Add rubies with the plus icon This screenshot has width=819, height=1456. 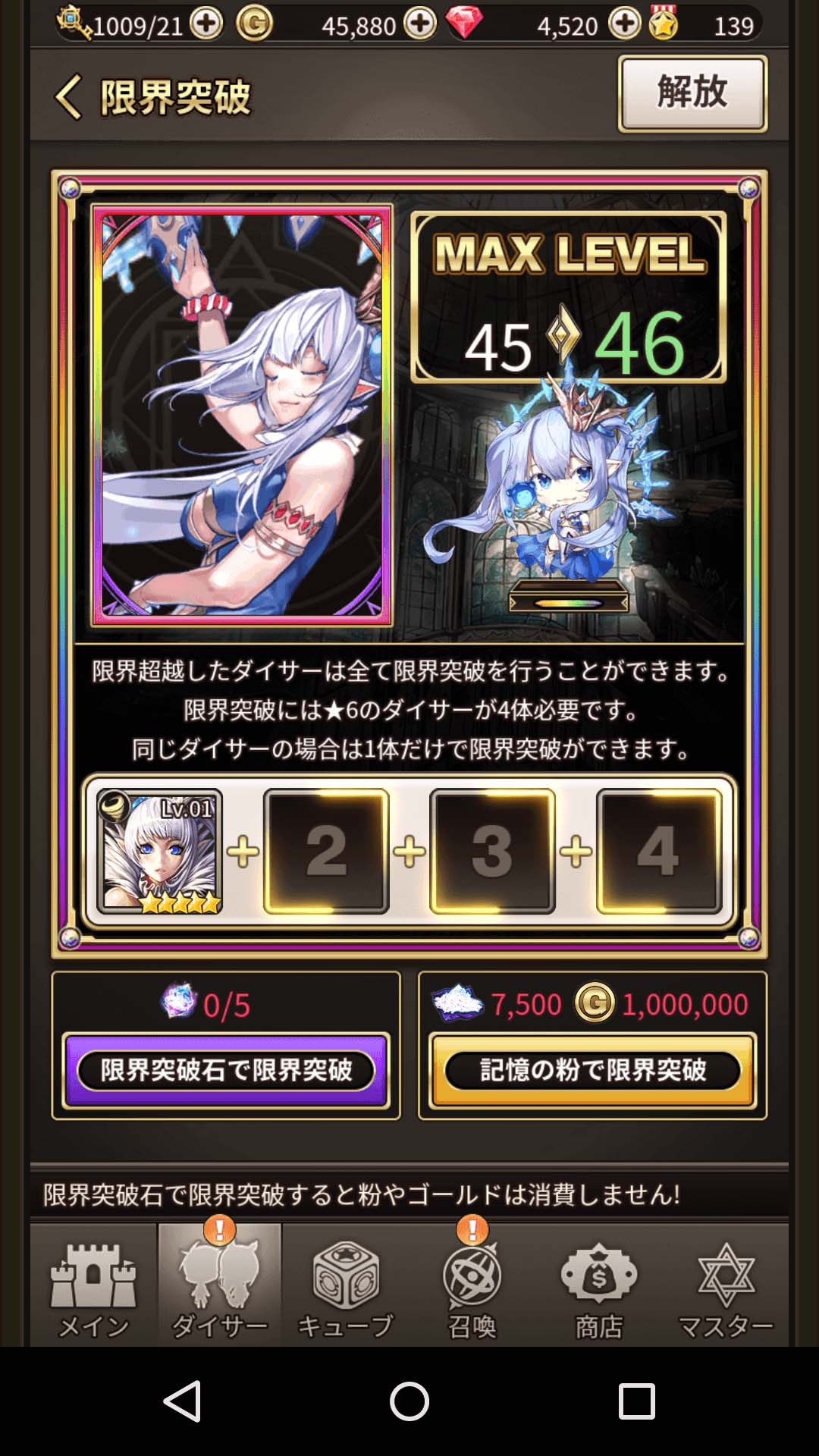625,24
